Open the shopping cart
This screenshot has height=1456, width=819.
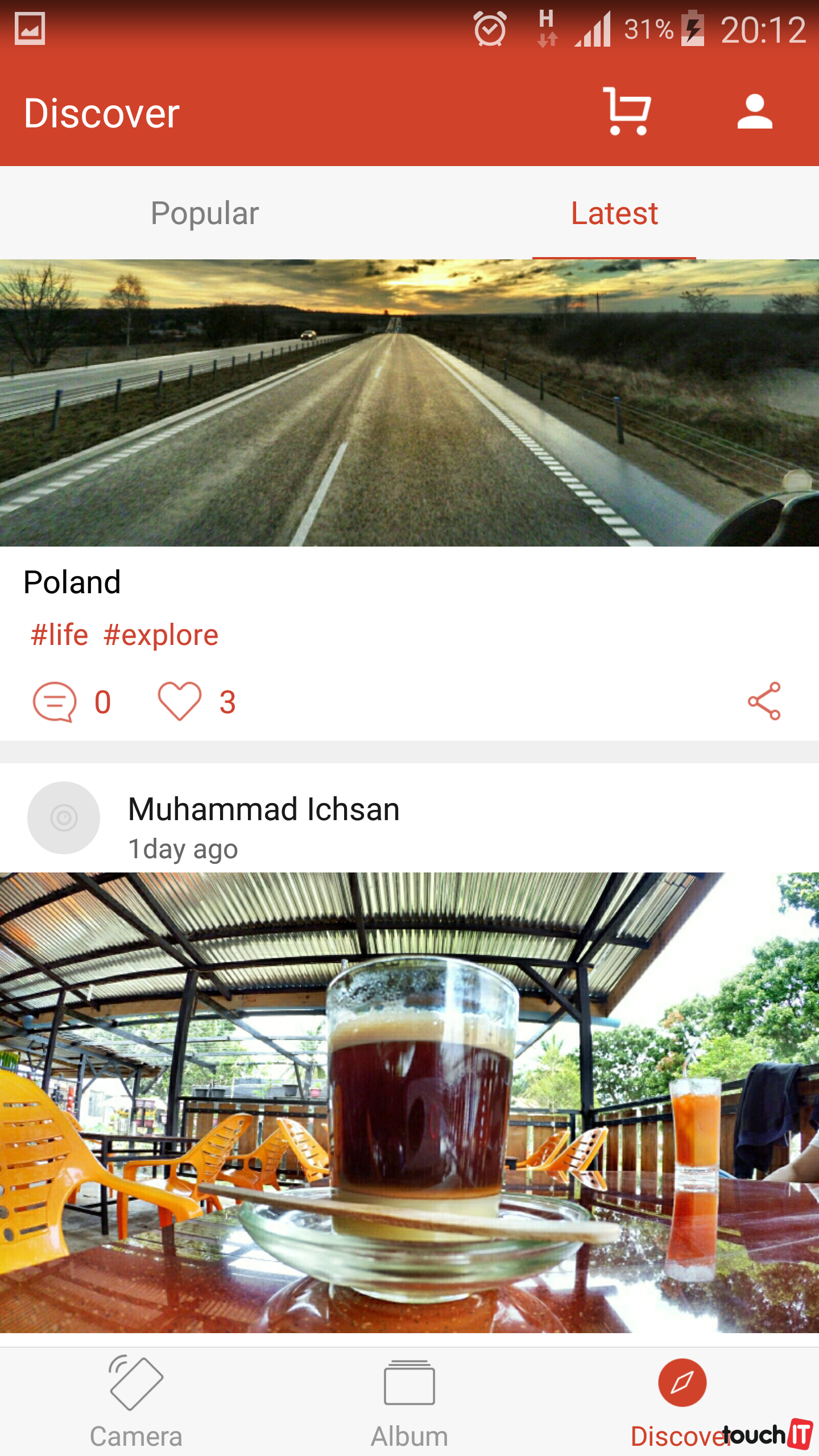click(628, 111)
